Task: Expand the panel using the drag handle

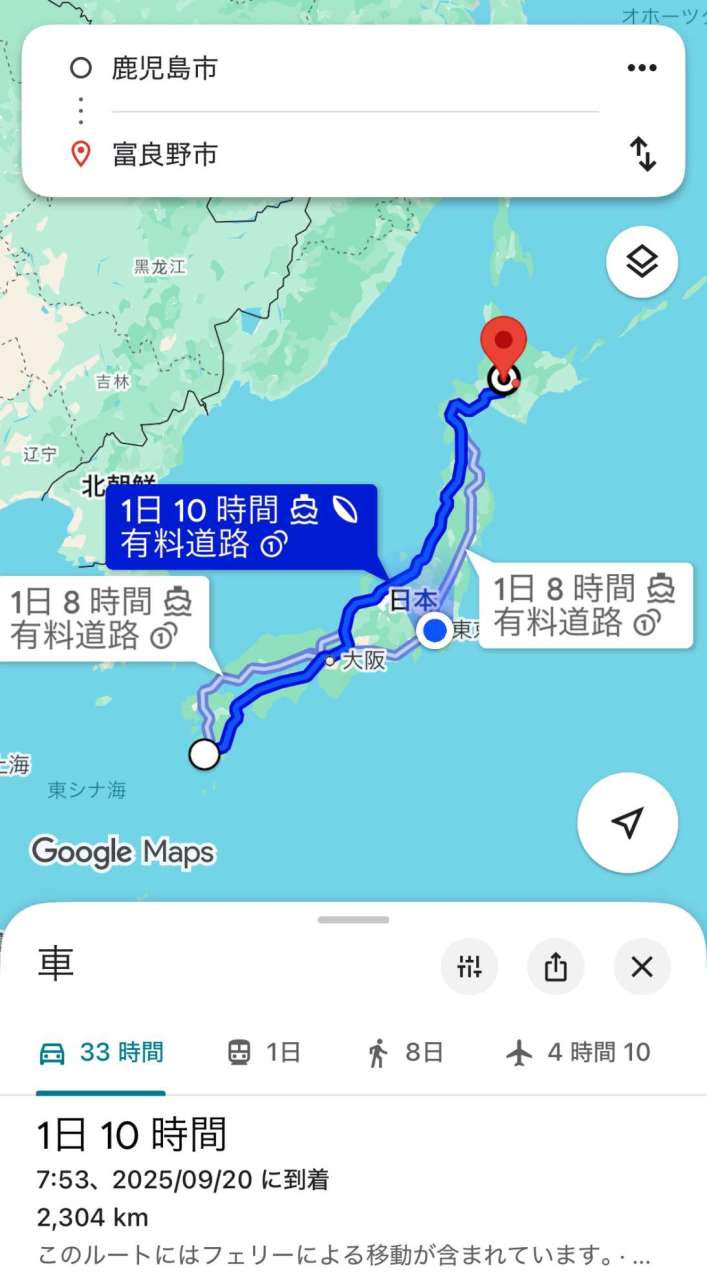Action: point(353,919)
